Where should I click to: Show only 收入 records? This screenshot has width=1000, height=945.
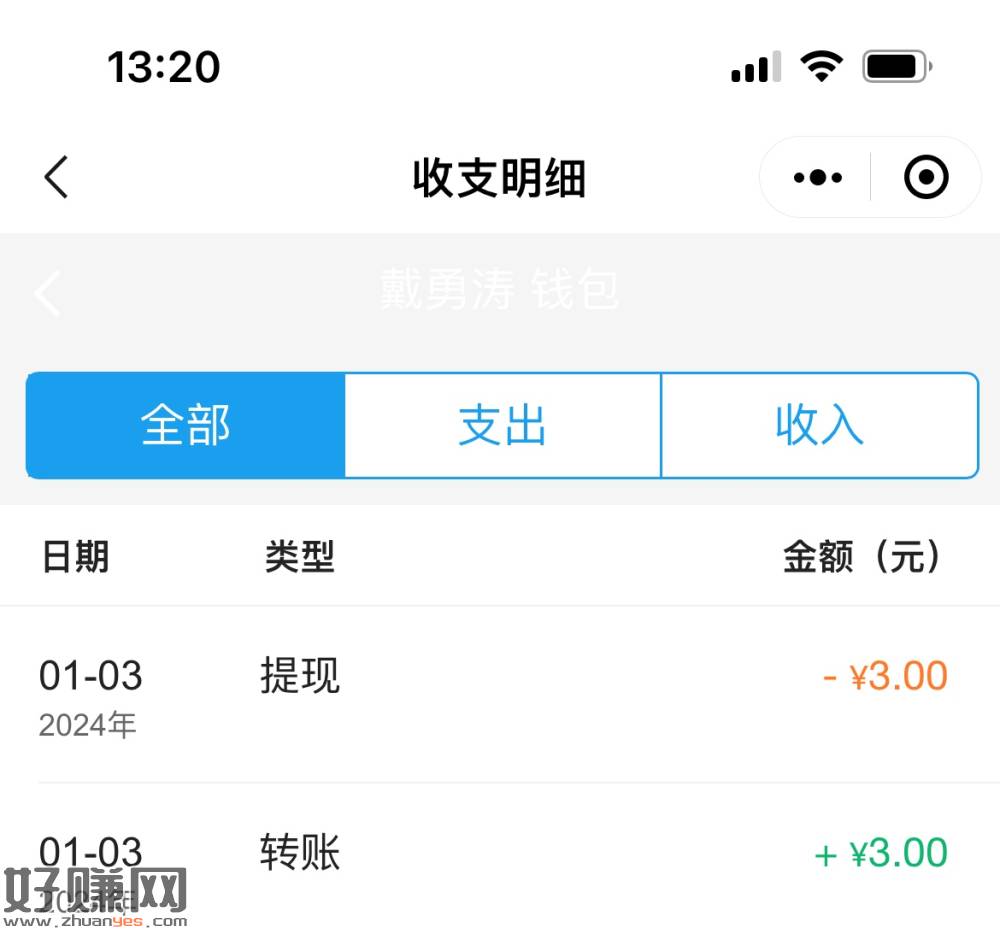coord(819,425)
